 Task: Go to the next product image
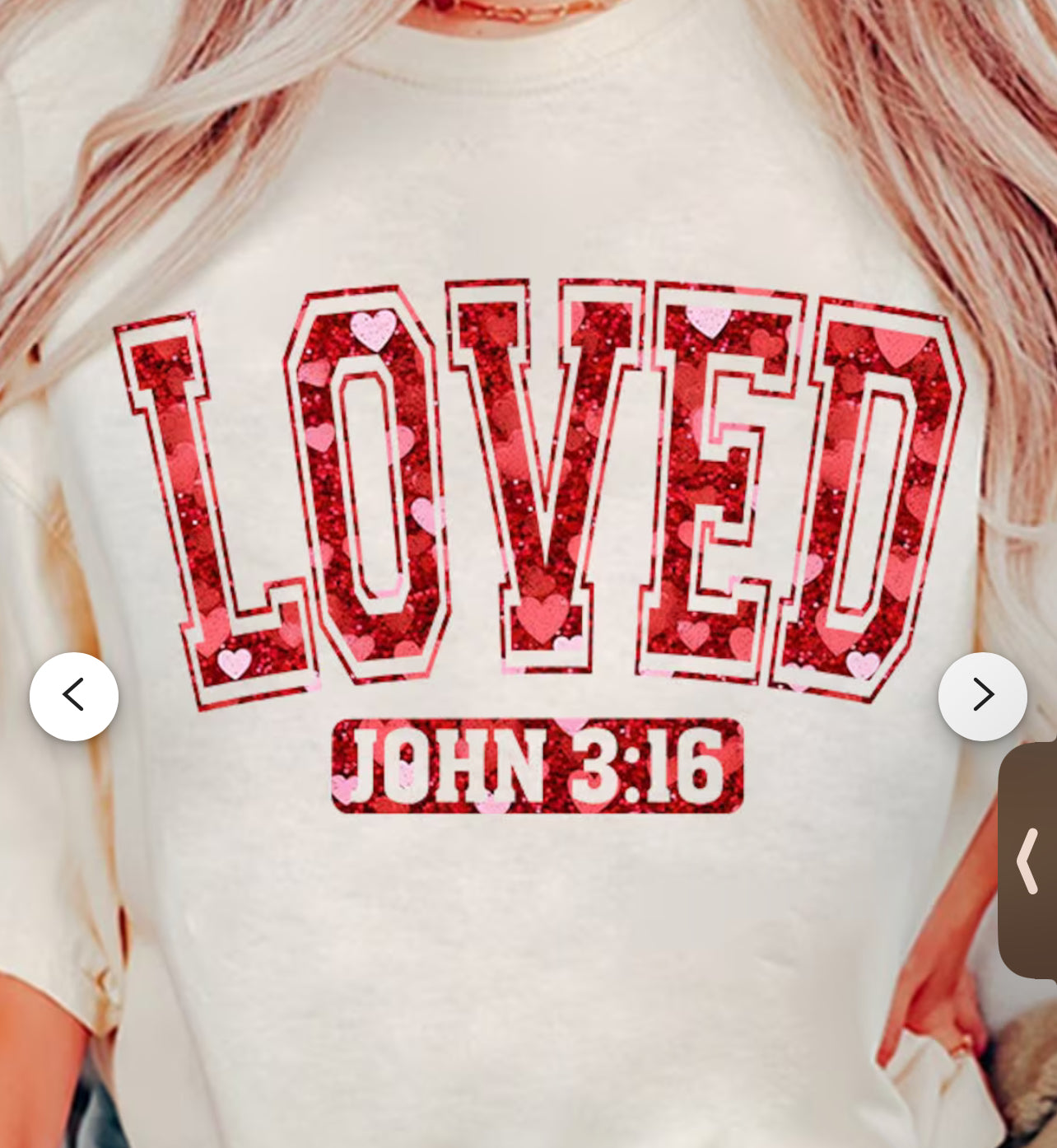pos(982,696)
